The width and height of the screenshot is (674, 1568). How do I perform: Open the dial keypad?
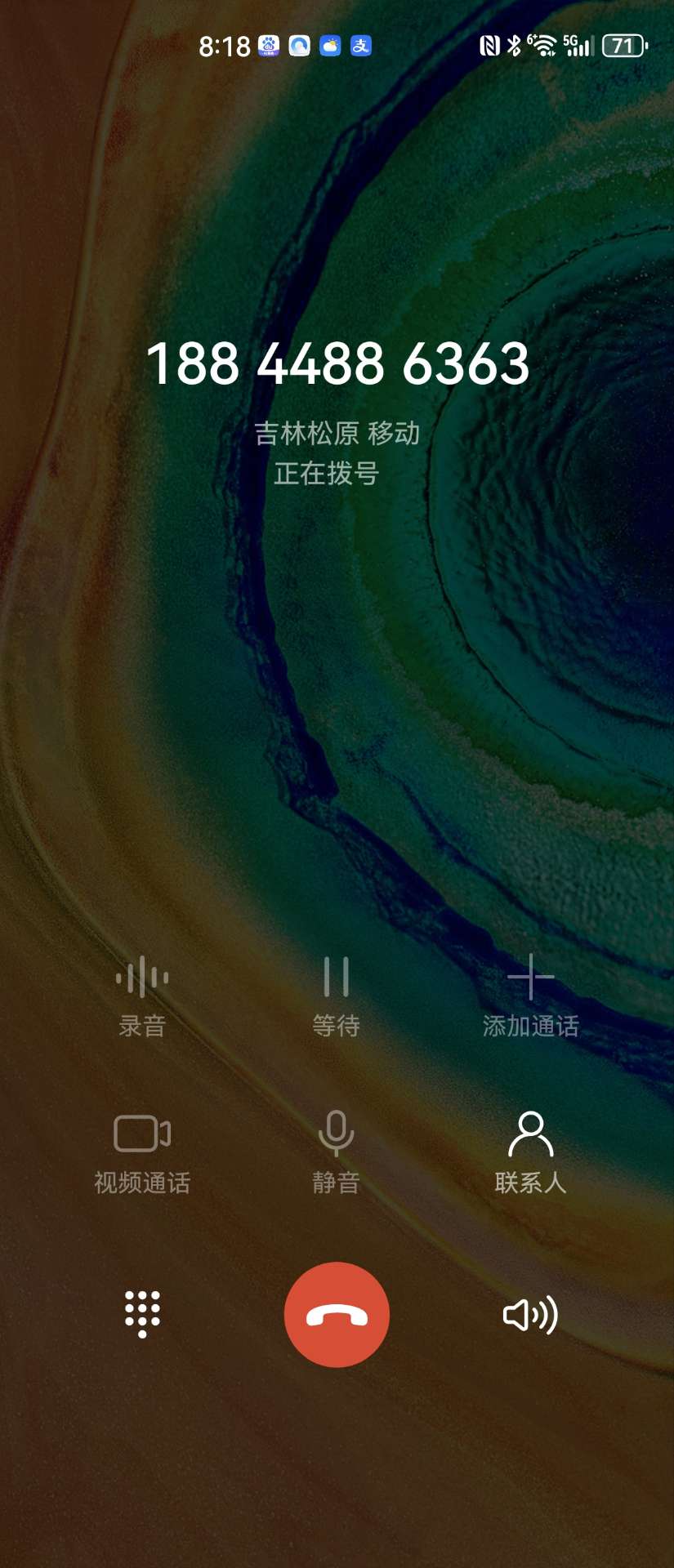coord(142,1314)
